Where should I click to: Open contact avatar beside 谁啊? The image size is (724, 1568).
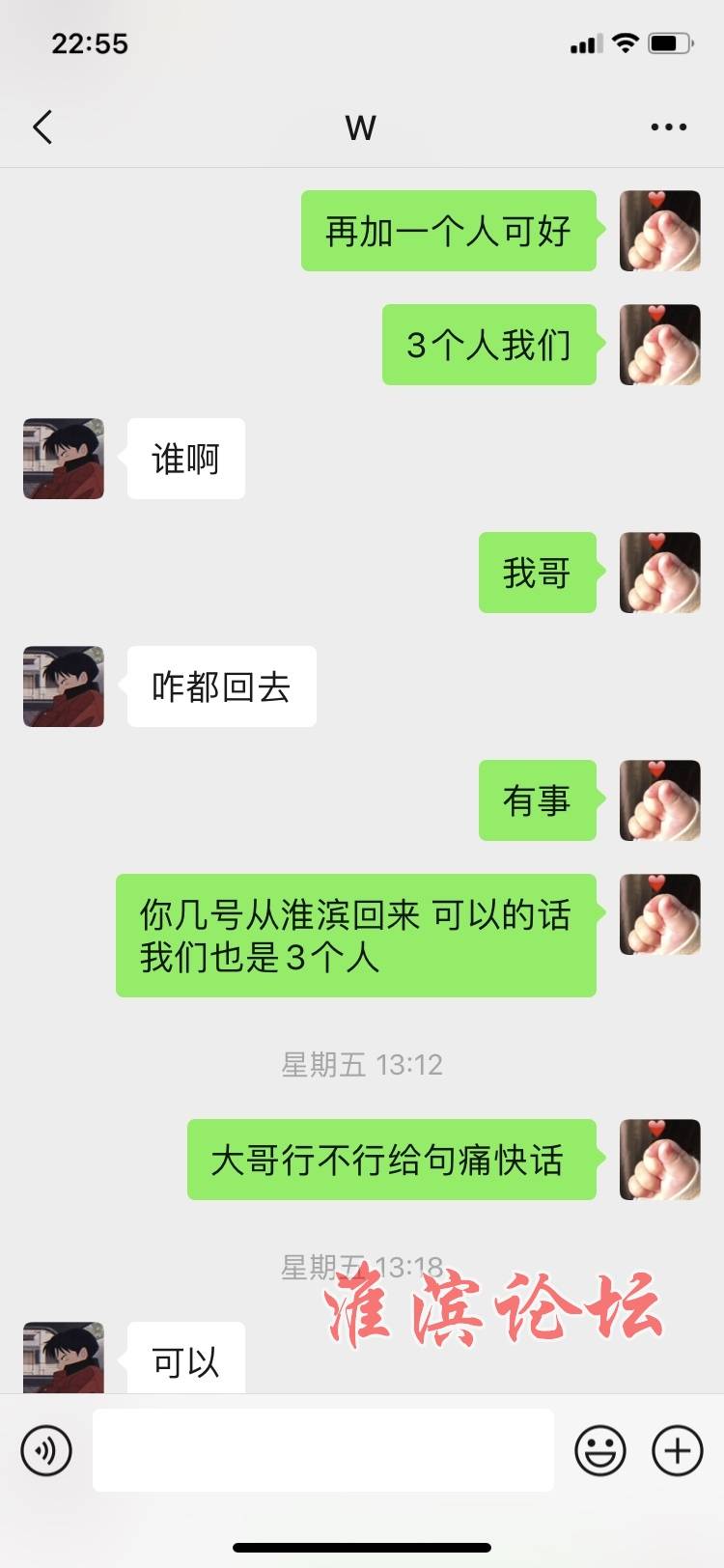pyautogui.click(x=64, y=459)
